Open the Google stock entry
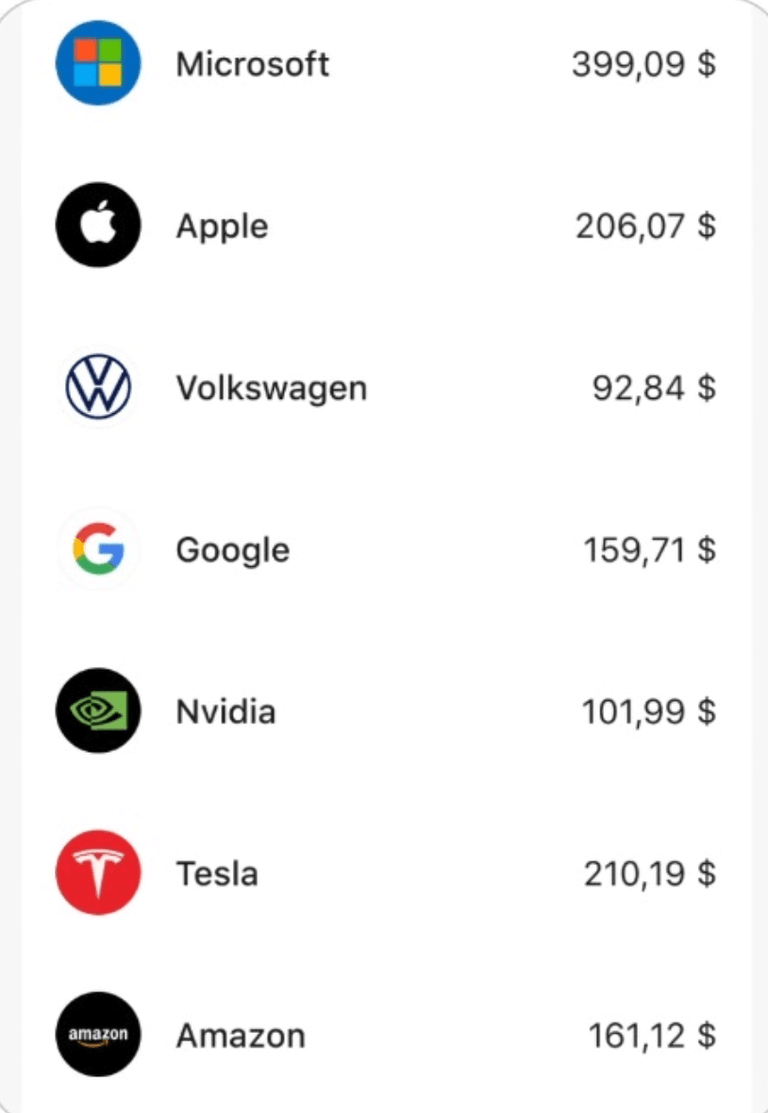768x1113 pixels. 232,549
